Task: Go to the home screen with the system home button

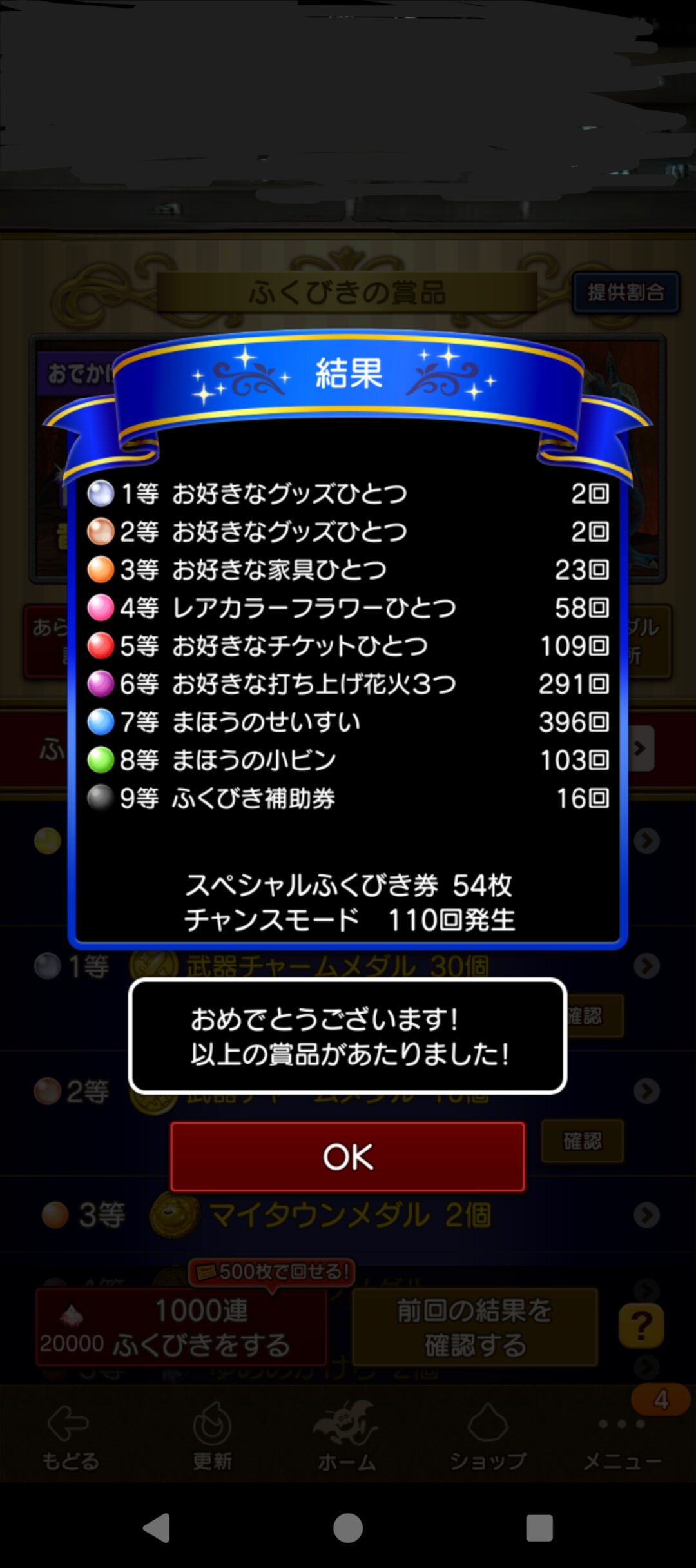Action: point(348,1527)
